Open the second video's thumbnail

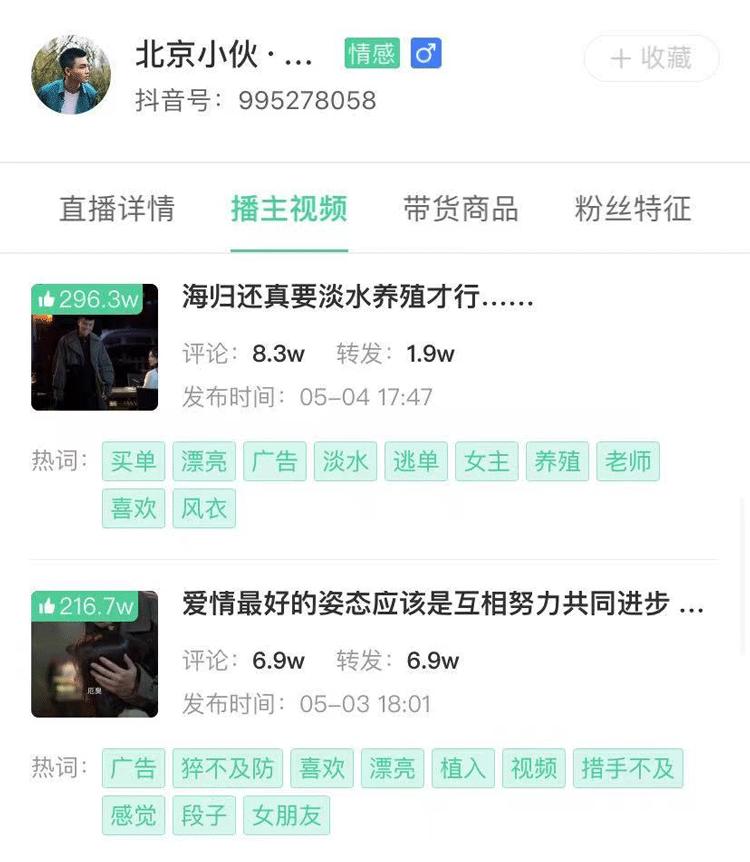94,654
